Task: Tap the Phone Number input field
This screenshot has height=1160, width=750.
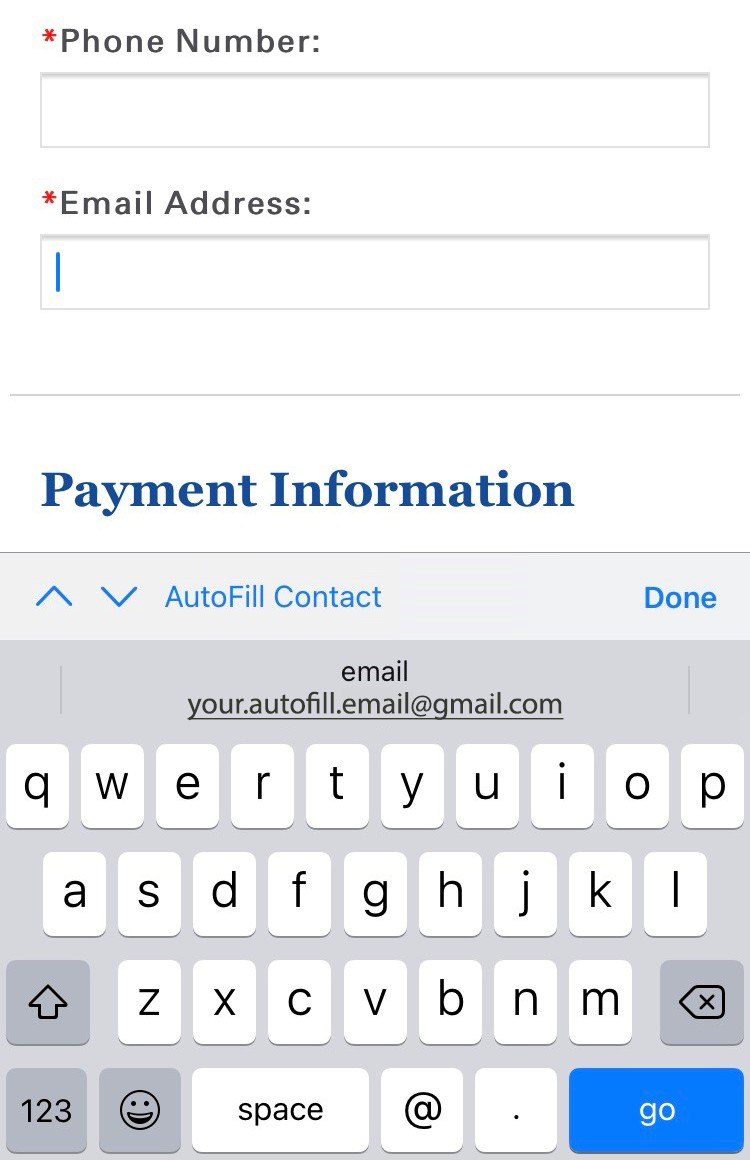Action: pos(374,110)
